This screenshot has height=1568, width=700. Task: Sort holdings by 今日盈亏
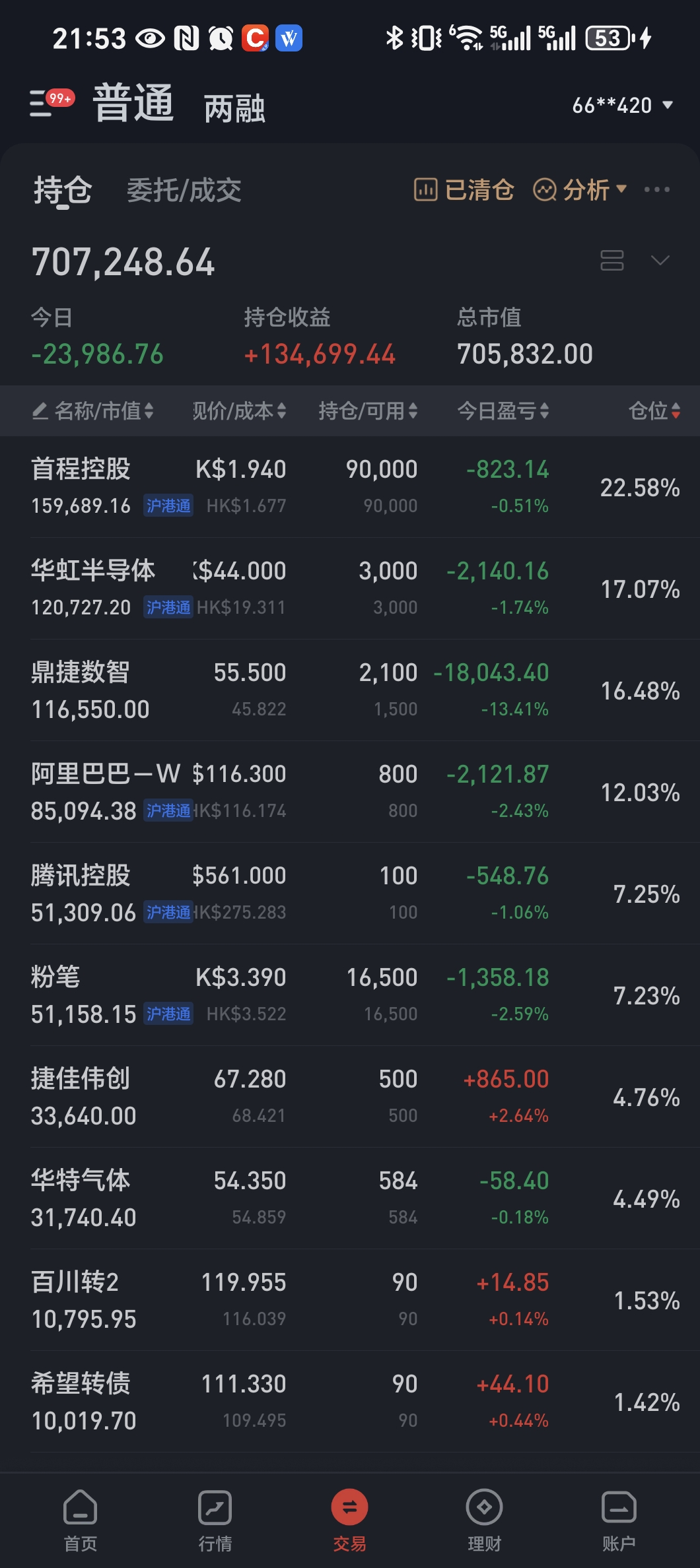pyautogui.click(x=503, y=411)
